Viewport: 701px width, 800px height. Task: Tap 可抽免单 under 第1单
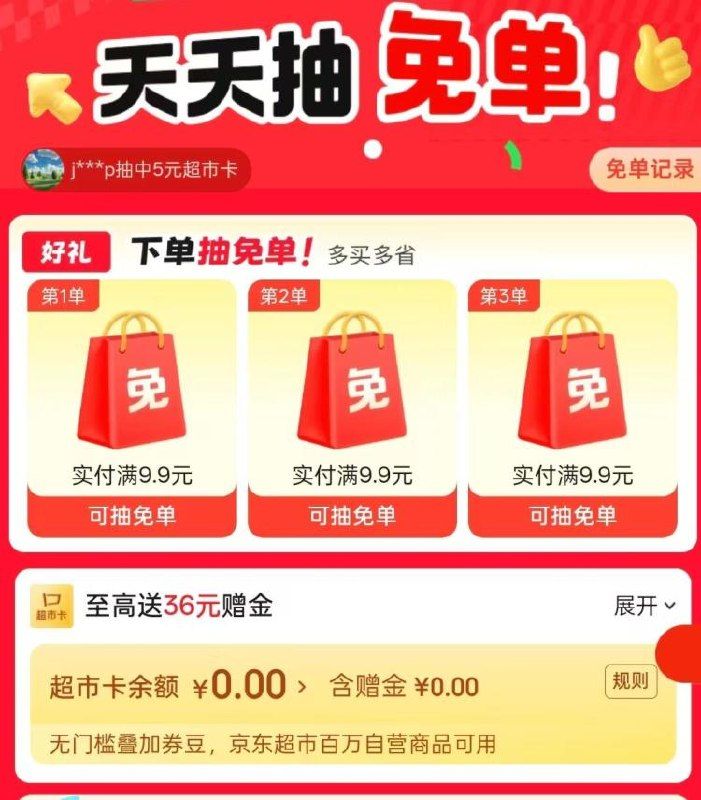pyautogui.click(x=131, y=516)
